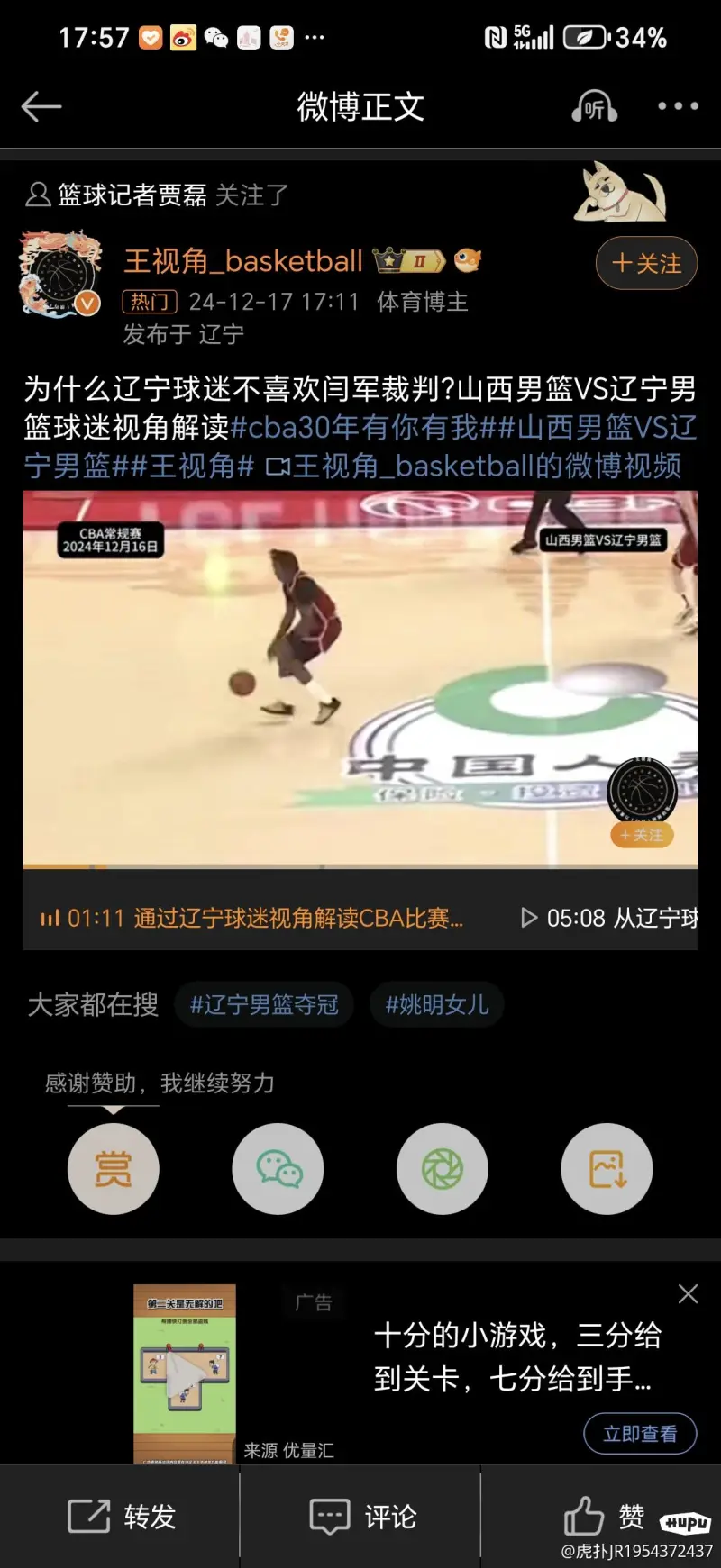Dismiss the mini-game advertisement
721x1568 pixels.
[688, 1294]
